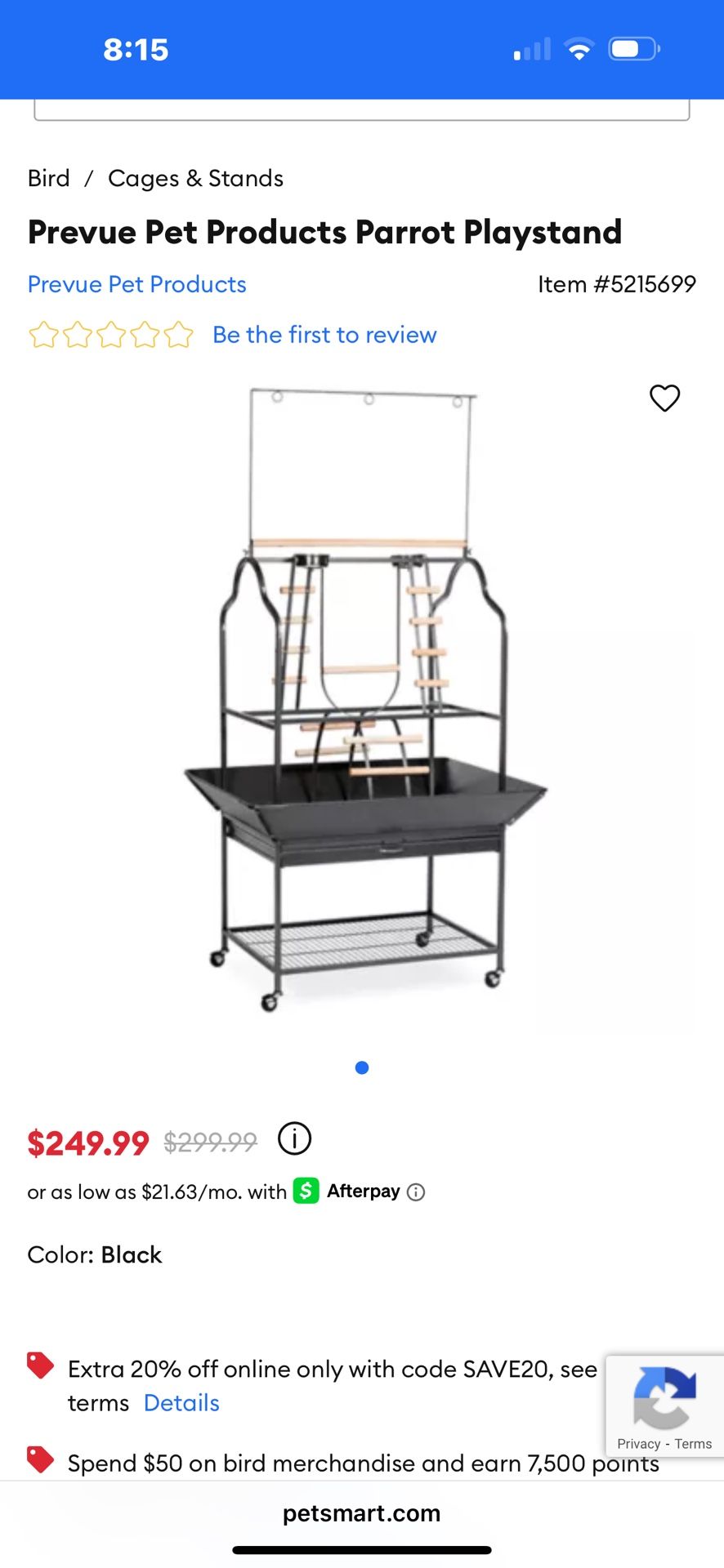Select the image carousel page dot
Image resolution: width=724 pixels, height=1568 pixels.
pos(362,1067)
